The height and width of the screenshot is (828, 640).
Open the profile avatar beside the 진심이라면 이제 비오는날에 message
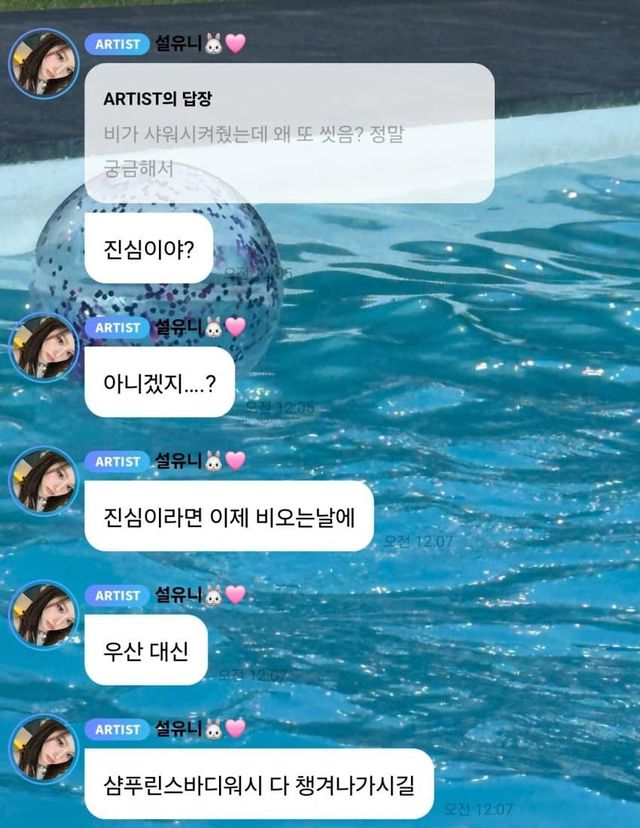tap(43, 481)
